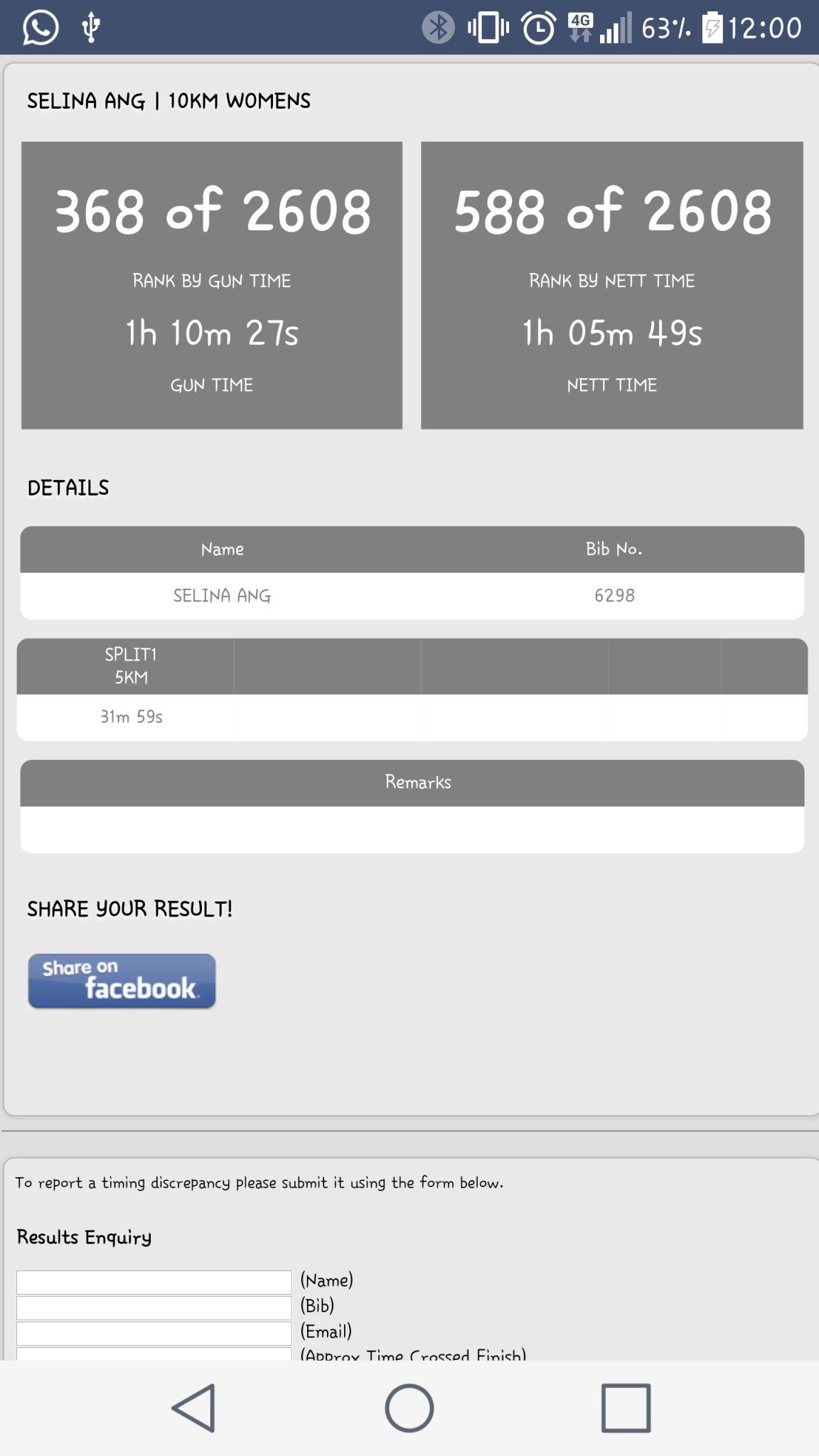Viewport: 819px width, 1456px height.
Task: Tap the Name field in Results Enquiry
Action: tap(154, 1282)
